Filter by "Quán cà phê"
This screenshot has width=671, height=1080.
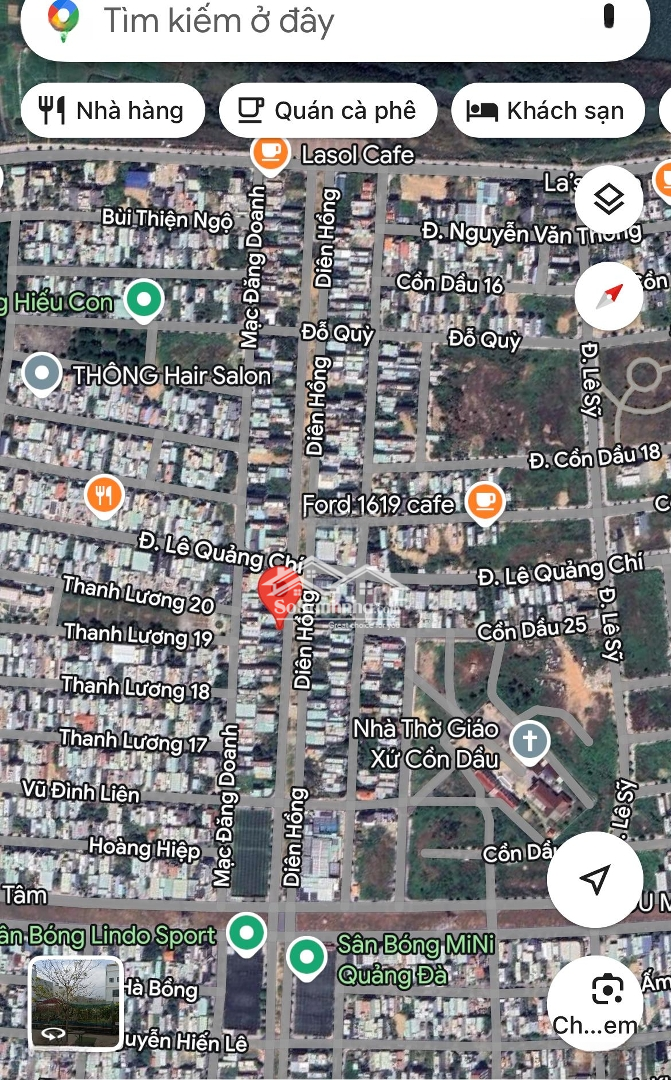[328, 110]
